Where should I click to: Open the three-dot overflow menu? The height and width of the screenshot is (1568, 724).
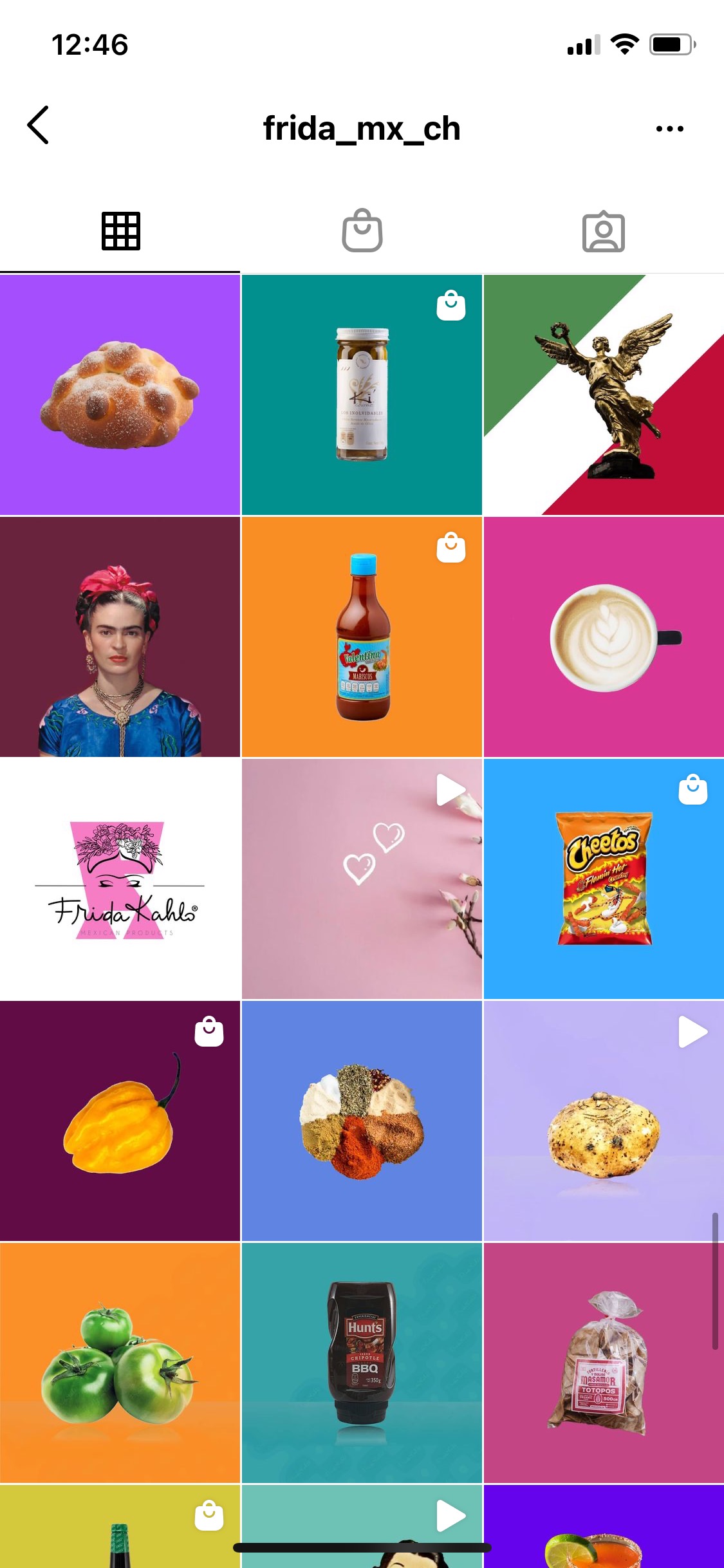(669, 129)
